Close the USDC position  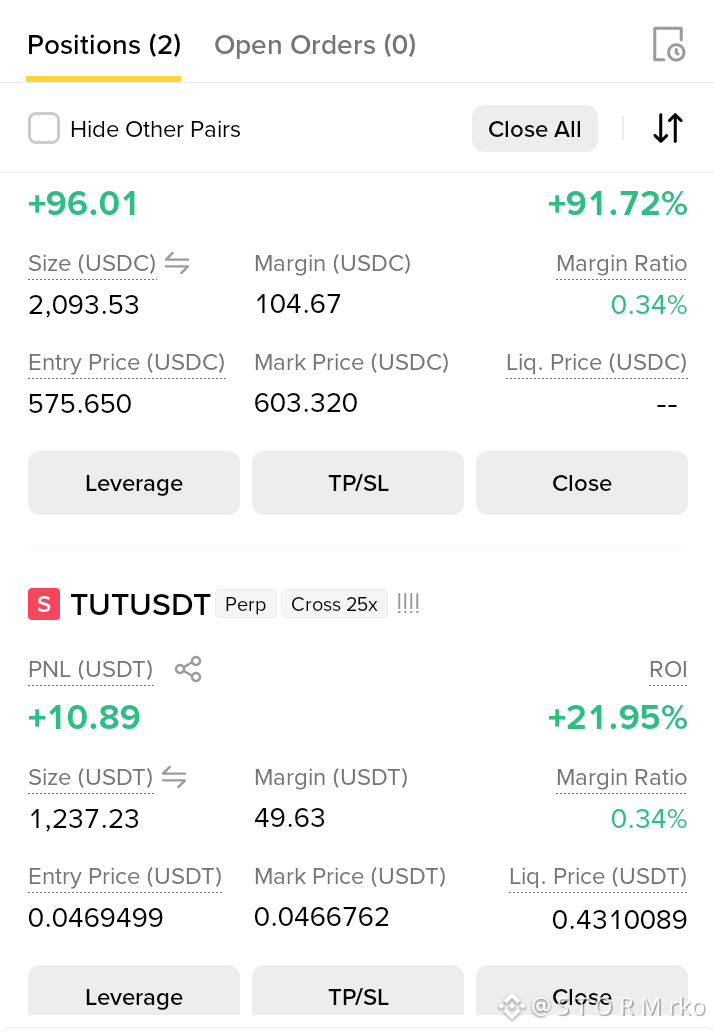click(582, 483)
